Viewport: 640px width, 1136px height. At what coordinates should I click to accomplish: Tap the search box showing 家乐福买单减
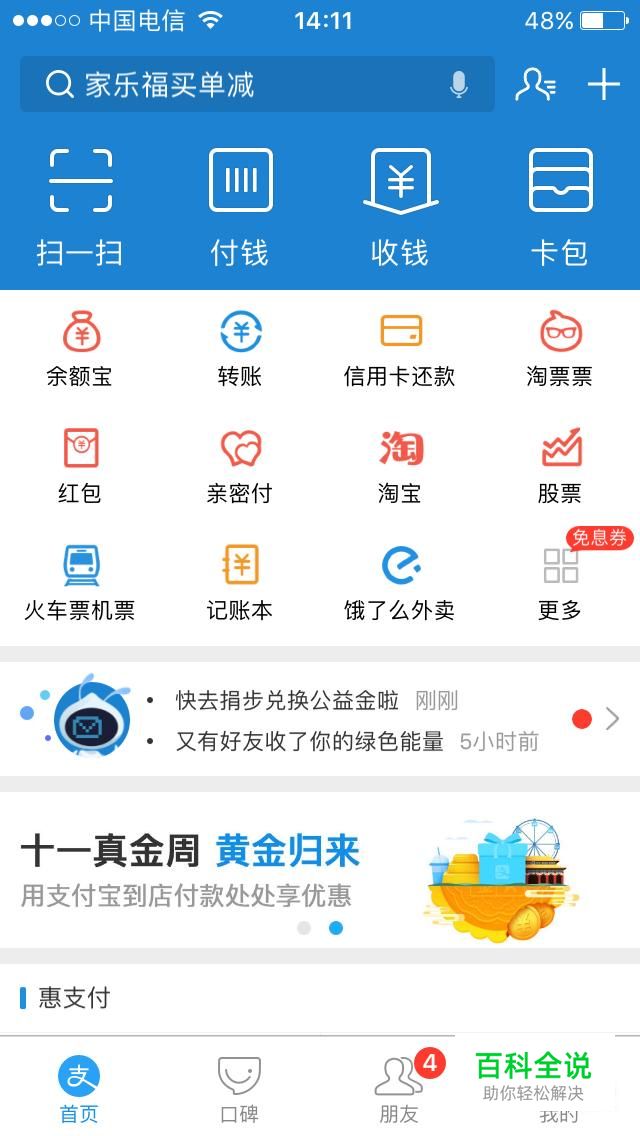[x=240, y=85]
